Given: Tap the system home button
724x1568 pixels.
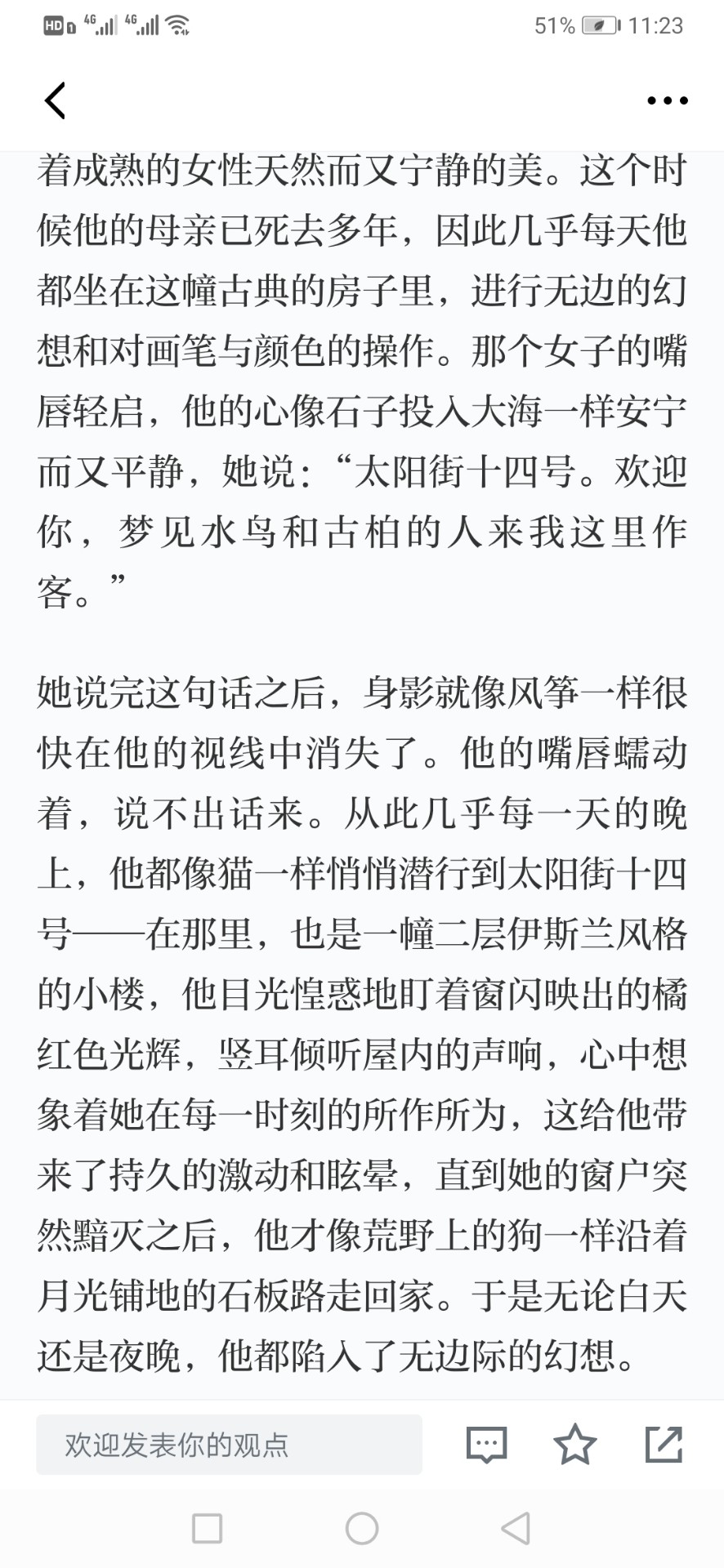Looking at the screenshot, I should 362,1528.
